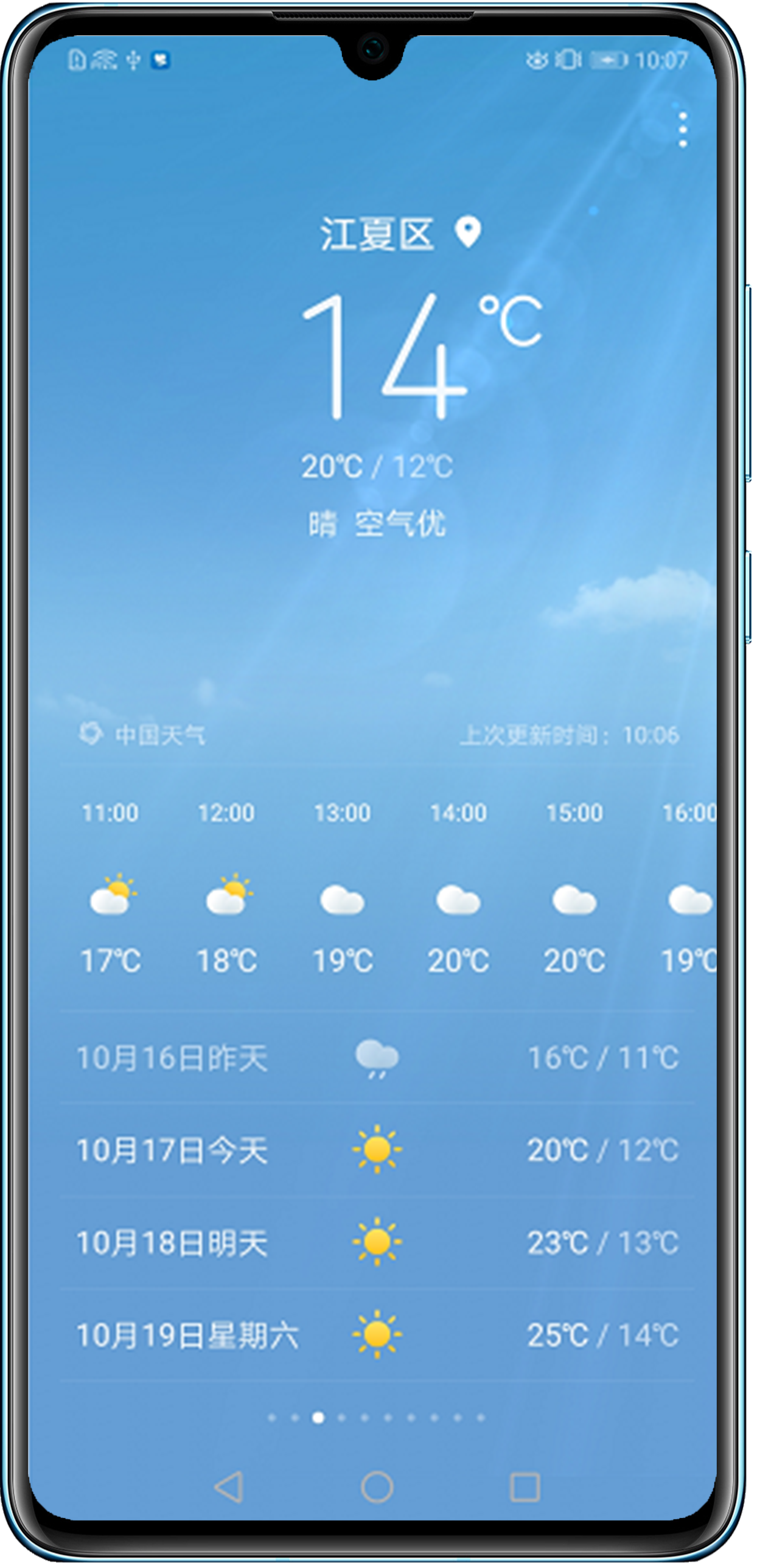Open the 中国天气 source link
The image size is (757, 1568).
tap(144, 735)
